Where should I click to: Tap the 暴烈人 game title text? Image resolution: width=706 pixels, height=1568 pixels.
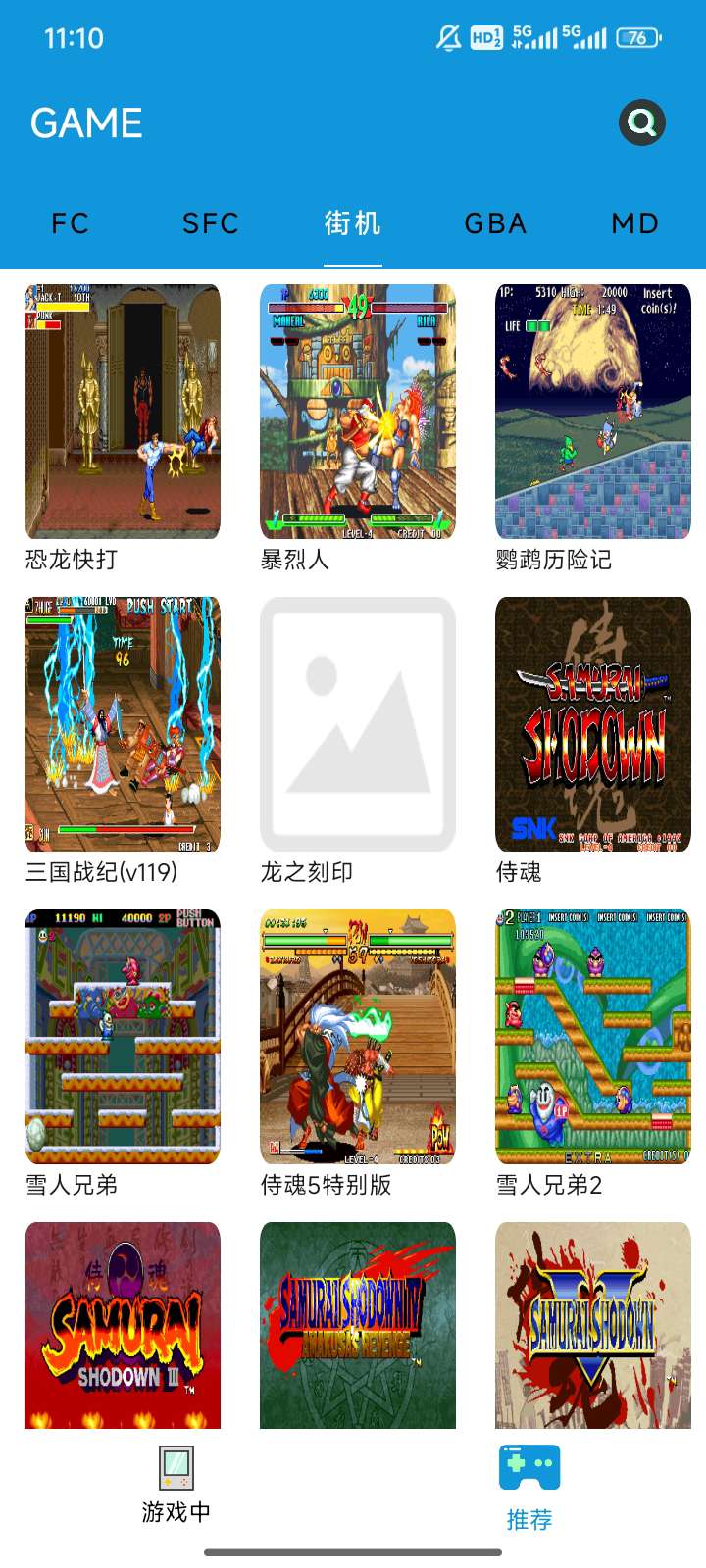coord(294,560)
